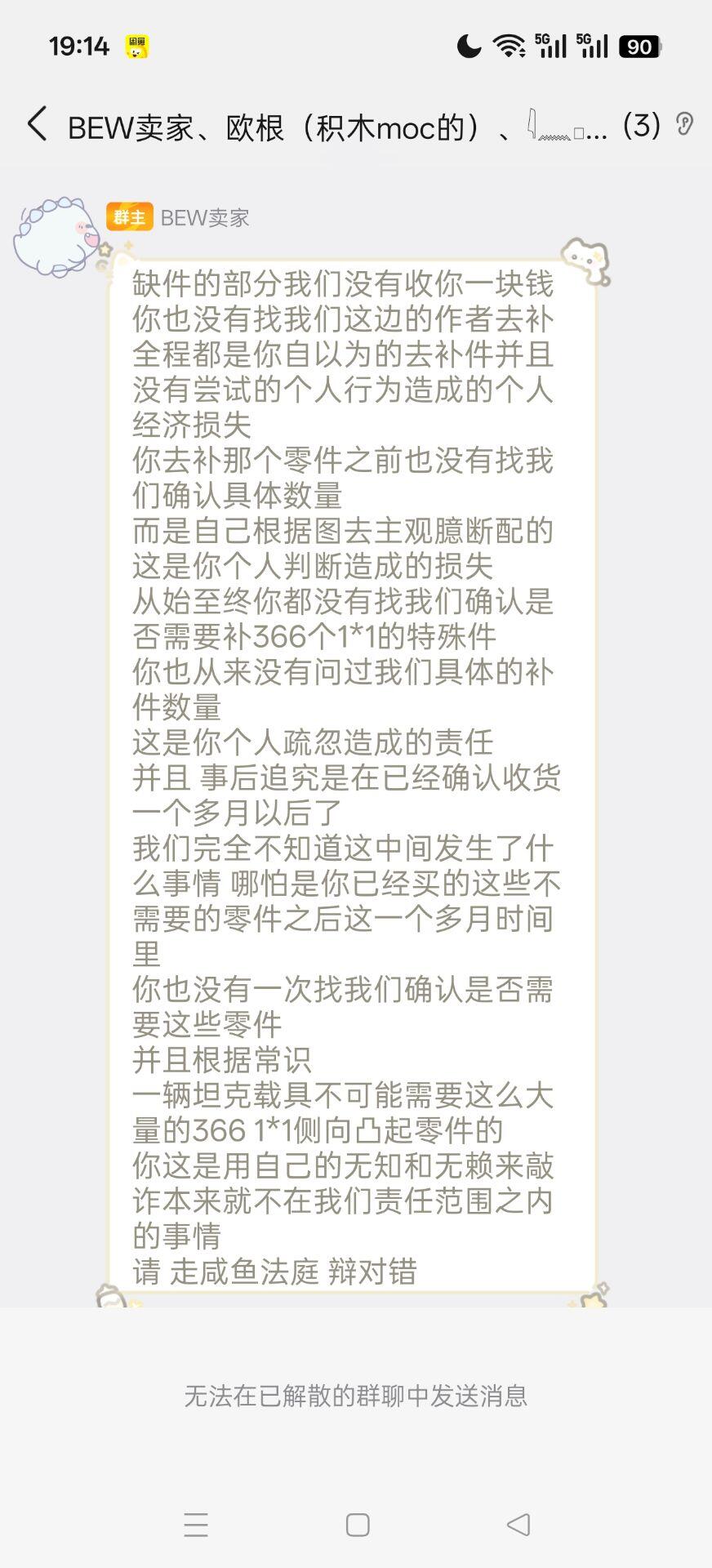Tap the system back triangle button

click(x=518, y=1525)
